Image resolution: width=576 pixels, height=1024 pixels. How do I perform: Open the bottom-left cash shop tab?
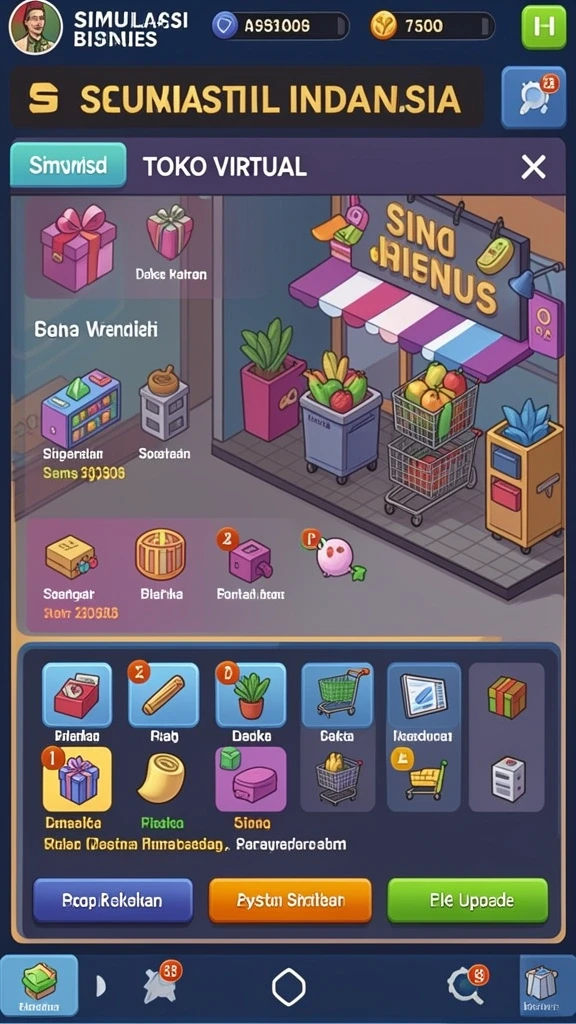coord(39,986)
